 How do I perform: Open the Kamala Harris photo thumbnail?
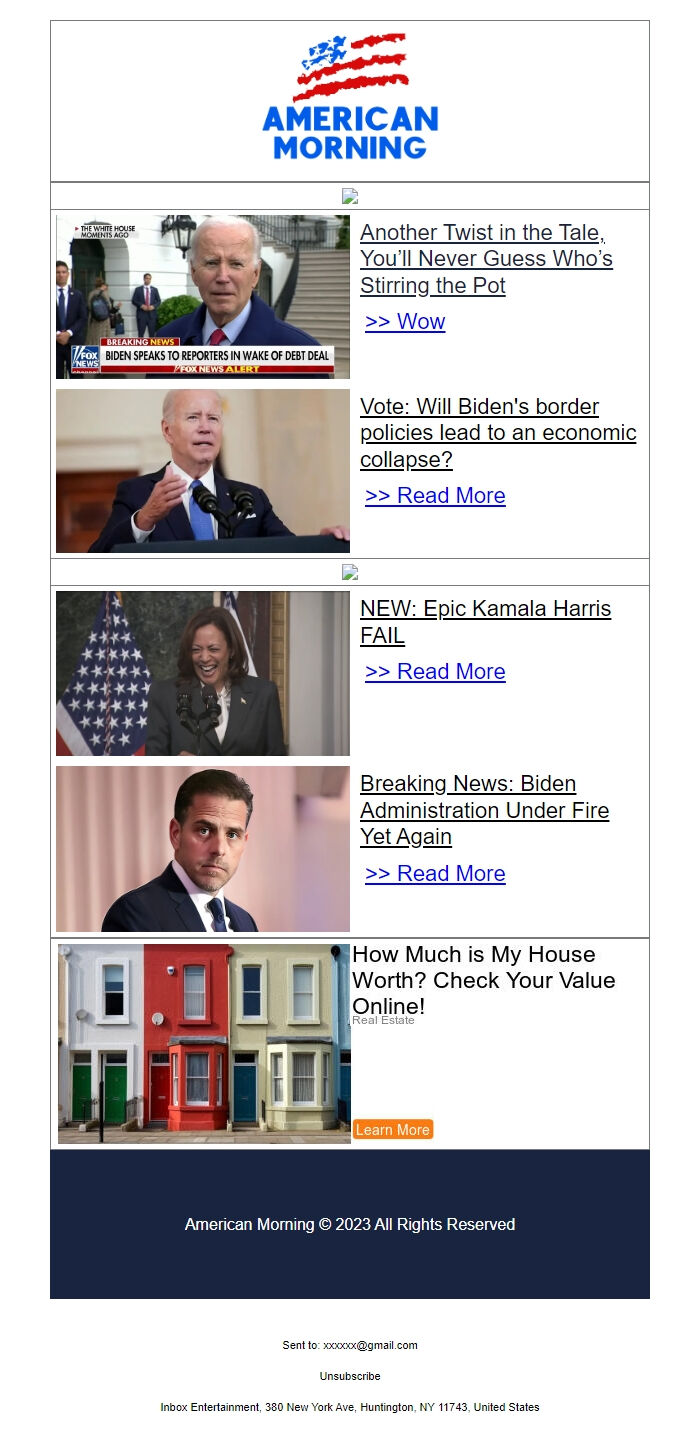202,673
